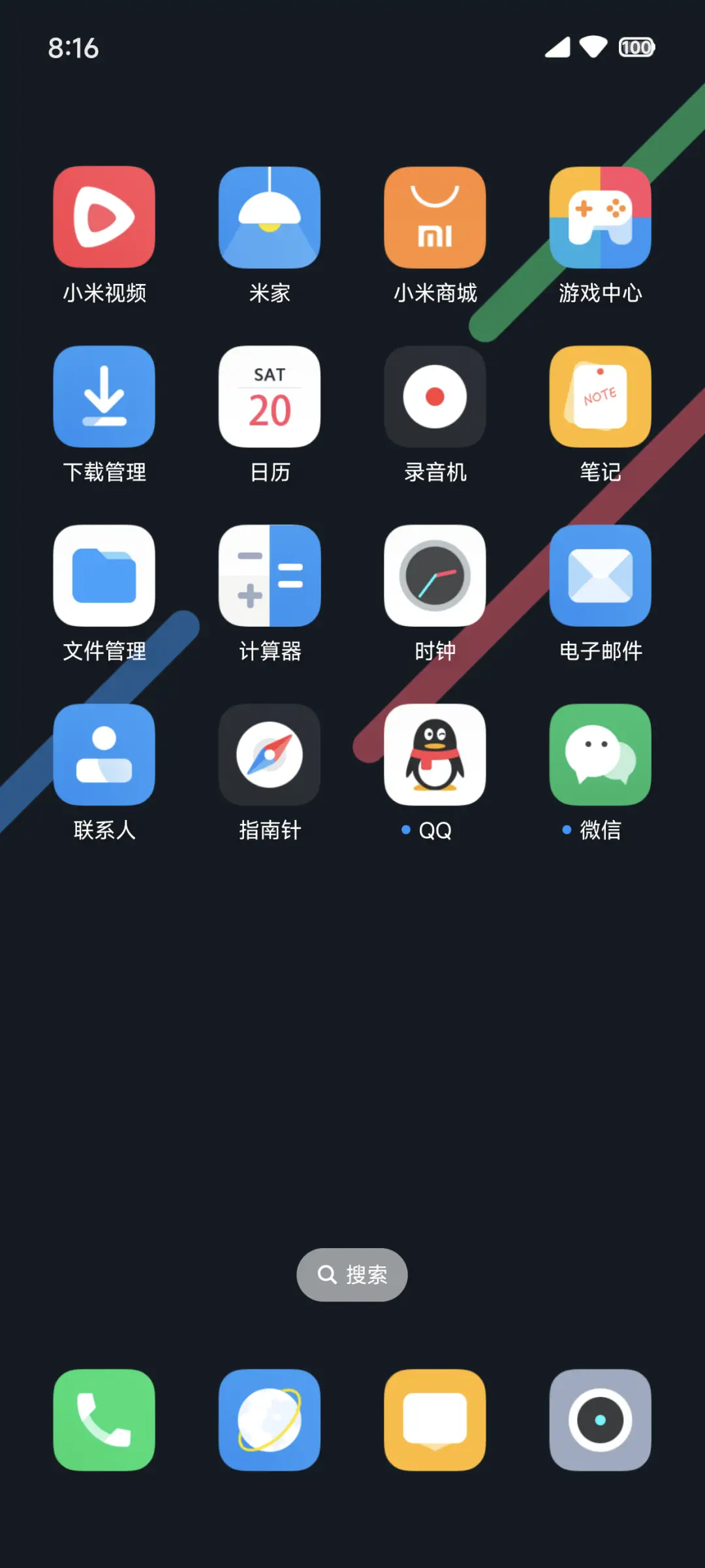Open the 日历 calendar showing SAT 20
The height and width of the screenshot is (1568, 705).
pyautogui.click(x=270, y=397)
